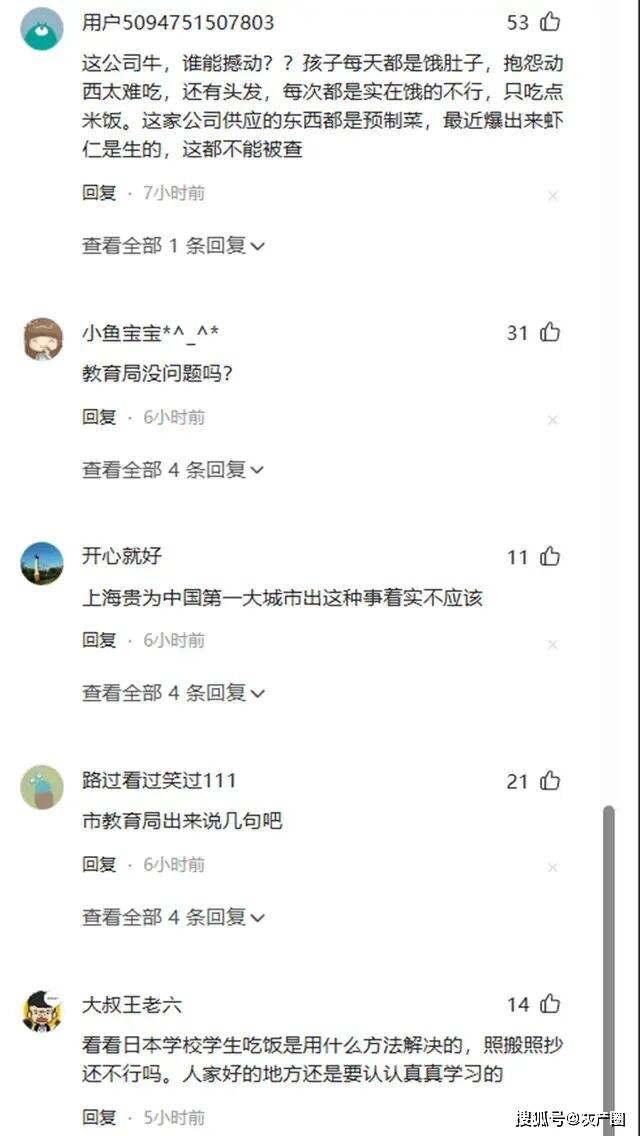Open 小鱼宝宝's profile avatar

click(42, 339)
